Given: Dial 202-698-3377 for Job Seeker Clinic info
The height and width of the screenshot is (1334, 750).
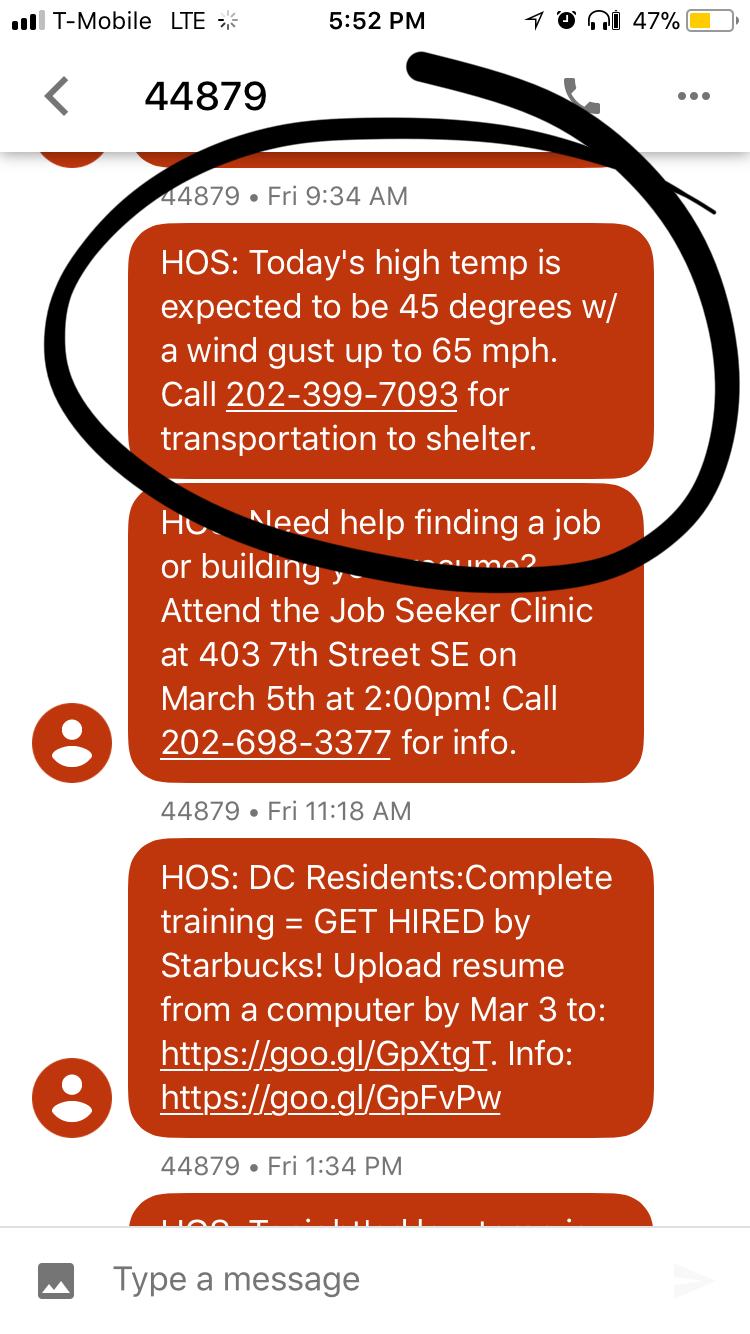Looking at the screenshot, I should (x=276, y=743).
